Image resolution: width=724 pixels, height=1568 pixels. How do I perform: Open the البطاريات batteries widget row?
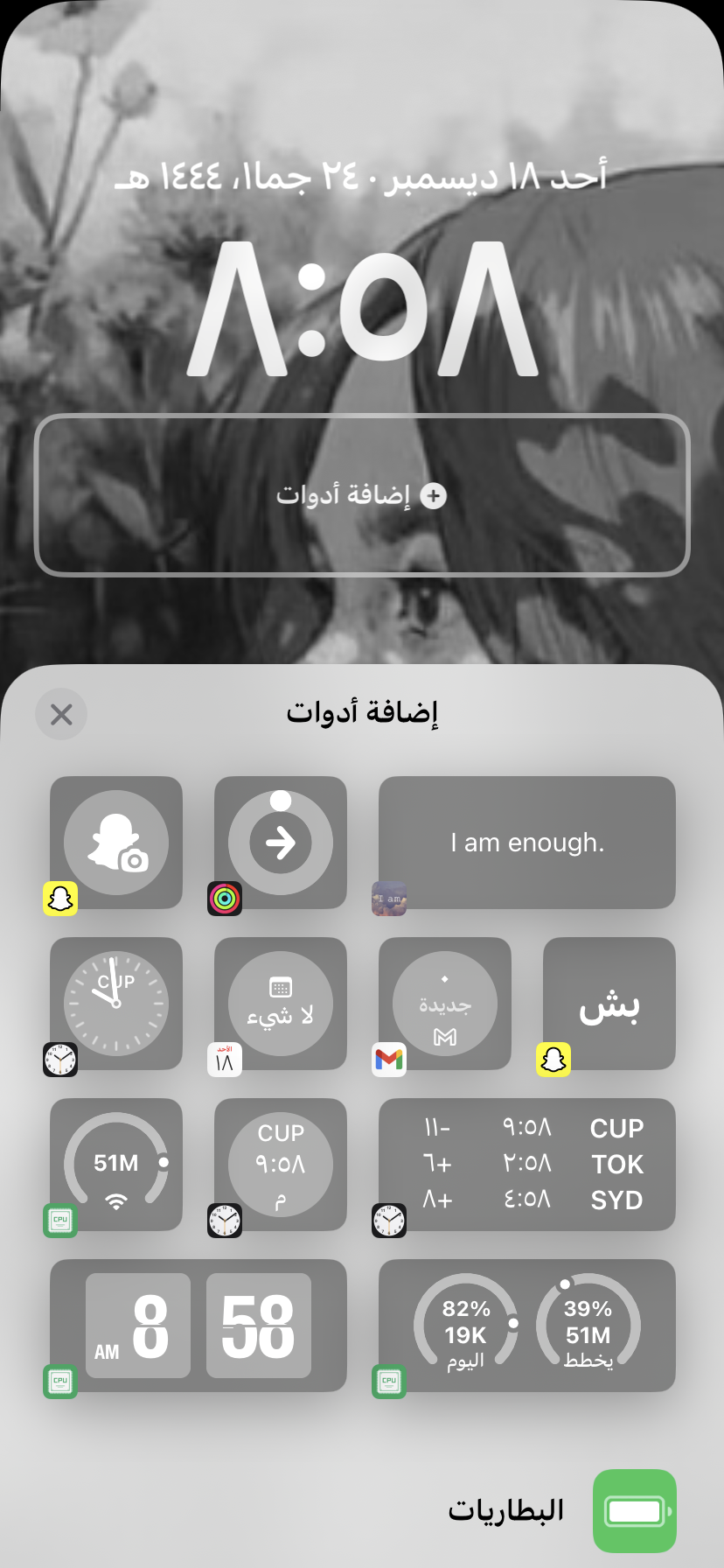pos(560,1511)
